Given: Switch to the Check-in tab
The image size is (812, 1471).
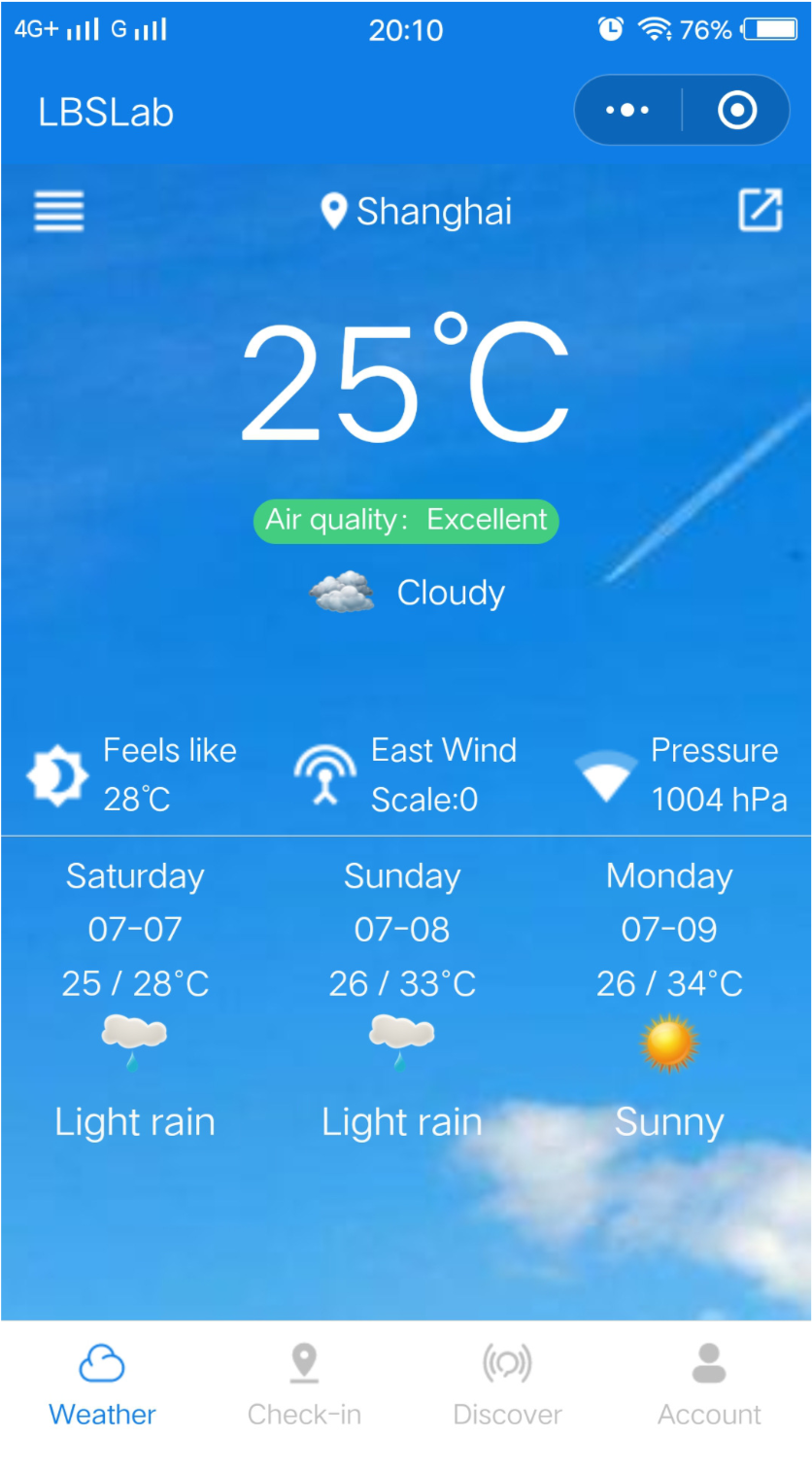Looking at the screenshot, I should pos(304,1385).
